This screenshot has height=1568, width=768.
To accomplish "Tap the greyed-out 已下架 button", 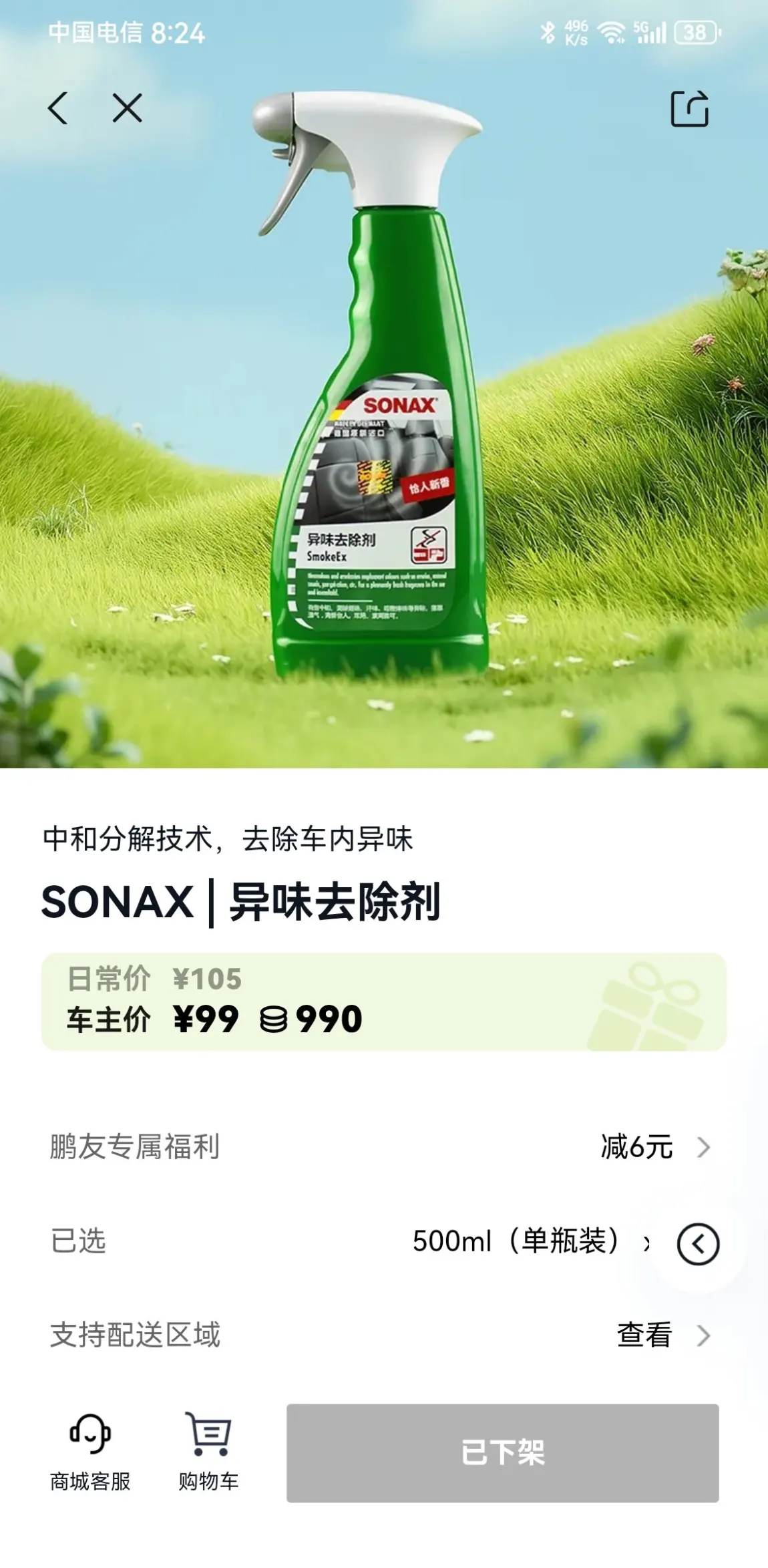I will (503, 1453).
